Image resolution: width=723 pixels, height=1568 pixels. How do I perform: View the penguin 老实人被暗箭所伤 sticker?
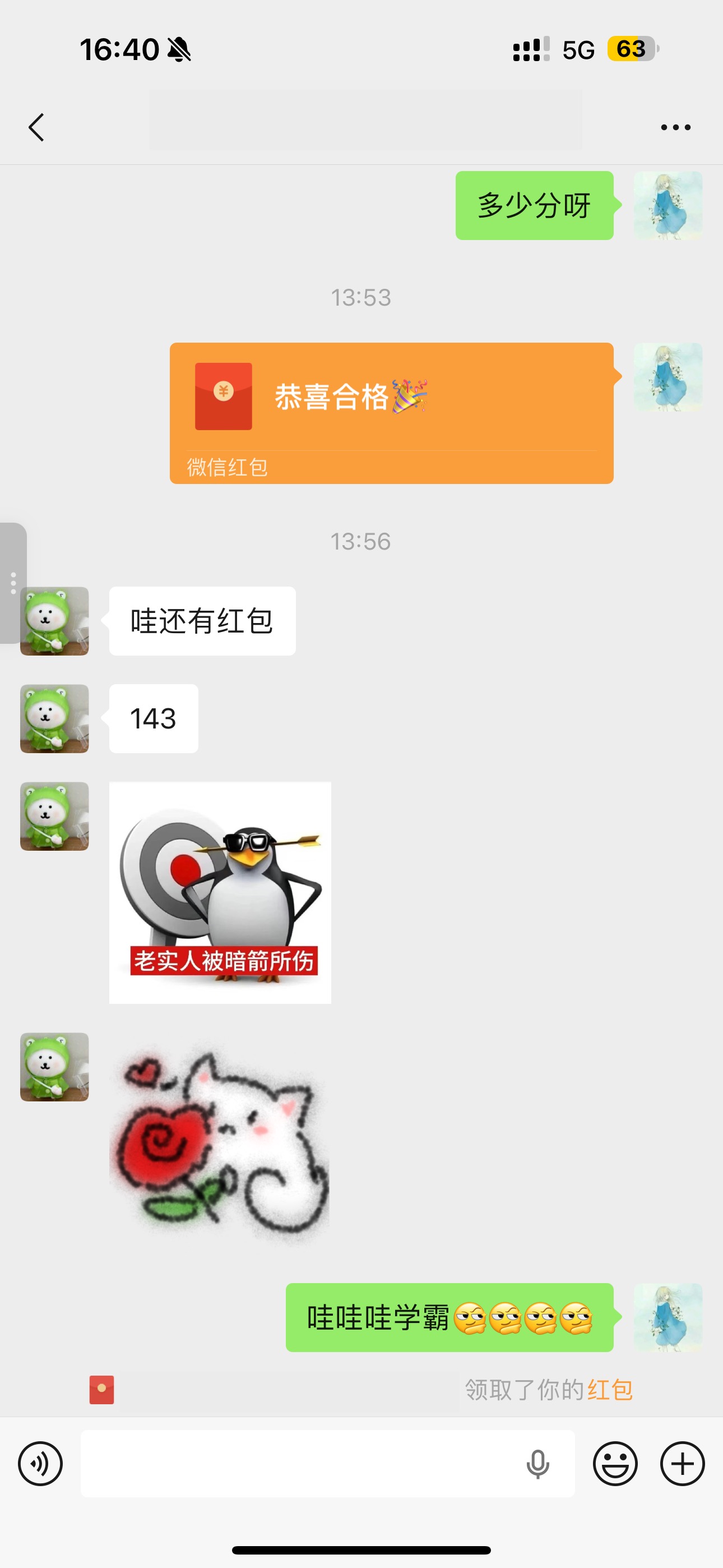tap(220, 892)
